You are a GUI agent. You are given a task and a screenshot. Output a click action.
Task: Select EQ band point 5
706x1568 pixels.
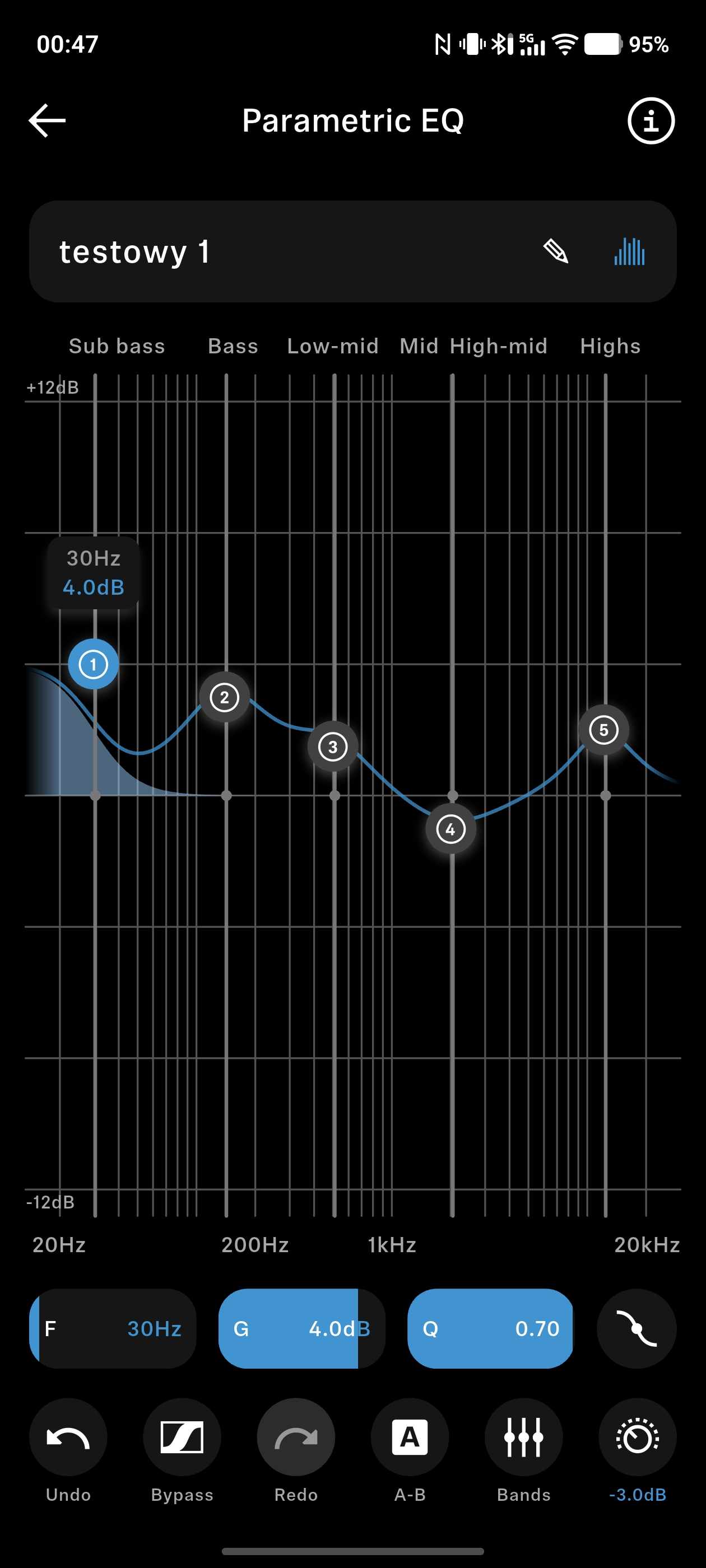tap(603, 729)
